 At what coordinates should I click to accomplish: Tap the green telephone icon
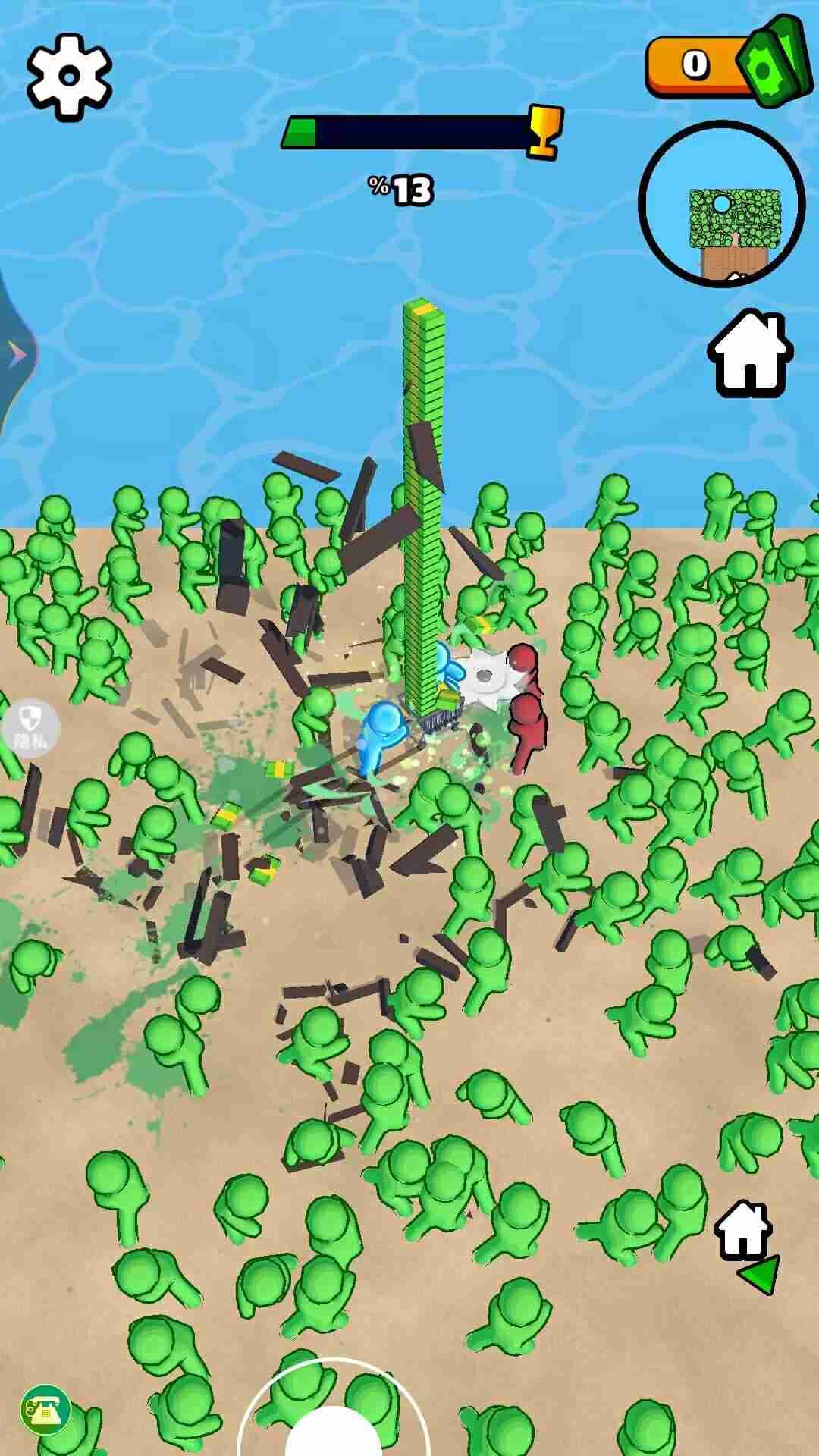[46, 1410]
